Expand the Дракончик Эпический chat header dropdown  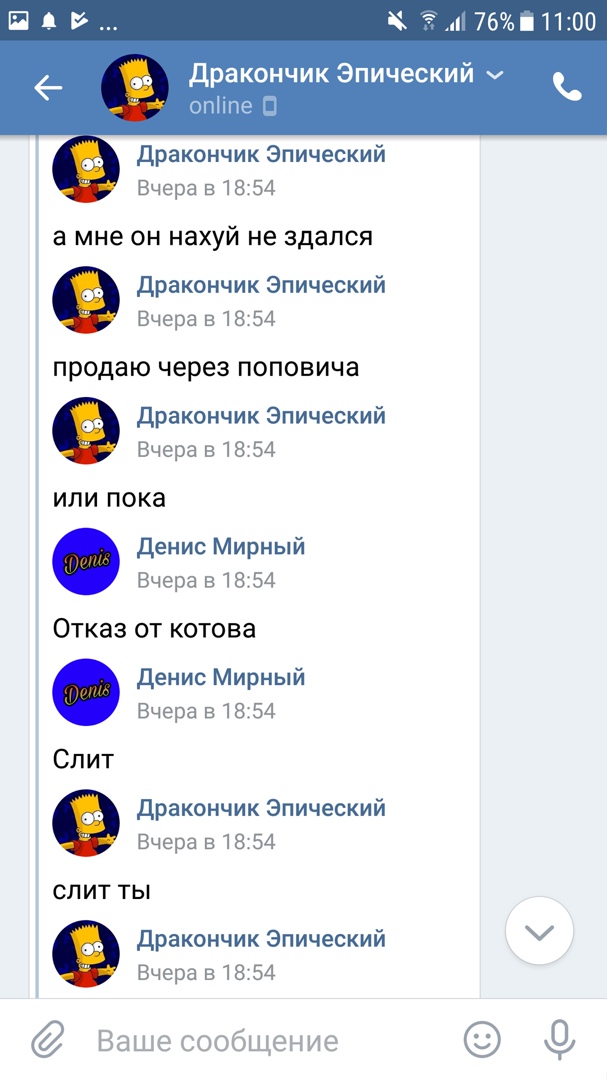tap(494, 75)
